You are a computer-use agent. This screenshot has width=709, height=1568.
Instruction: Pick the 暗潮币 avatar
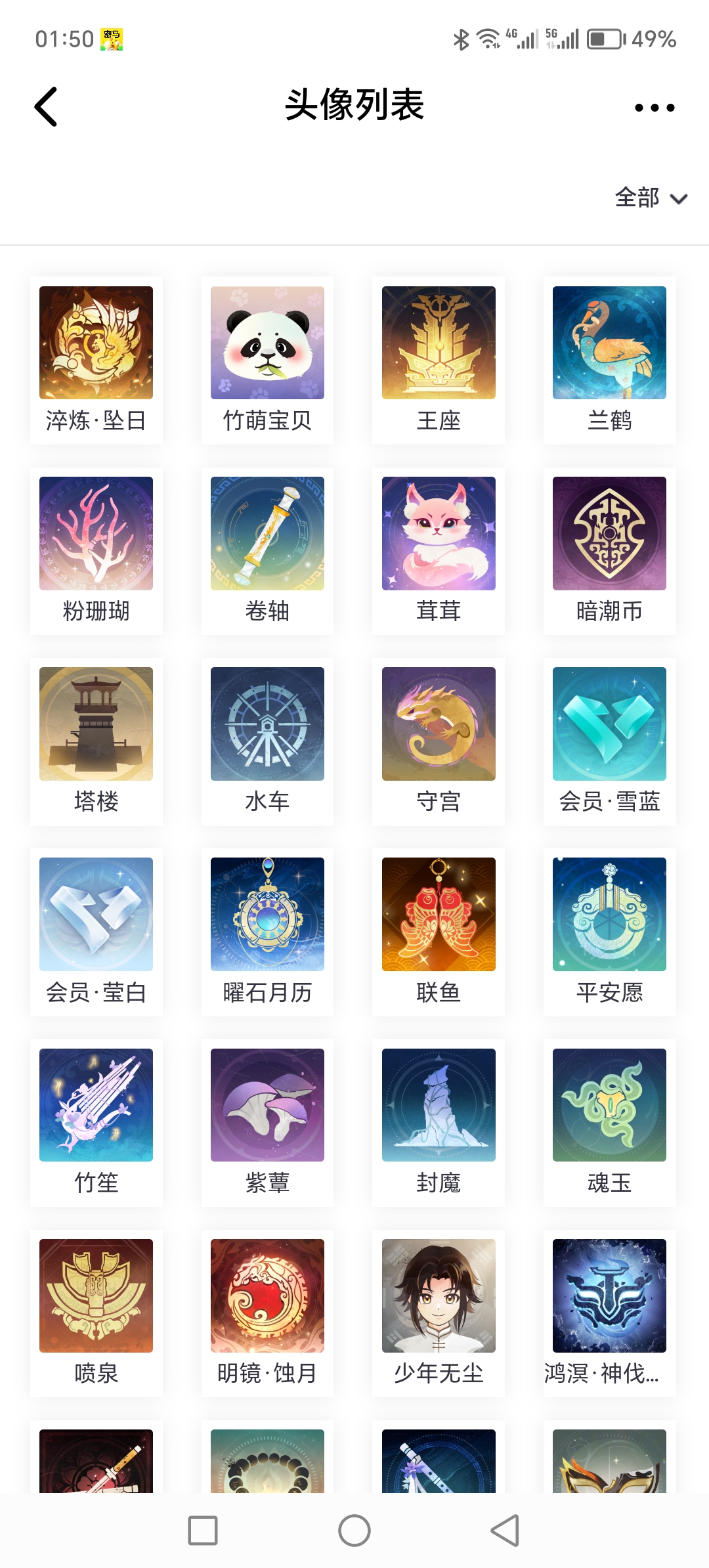click(609, 533)
